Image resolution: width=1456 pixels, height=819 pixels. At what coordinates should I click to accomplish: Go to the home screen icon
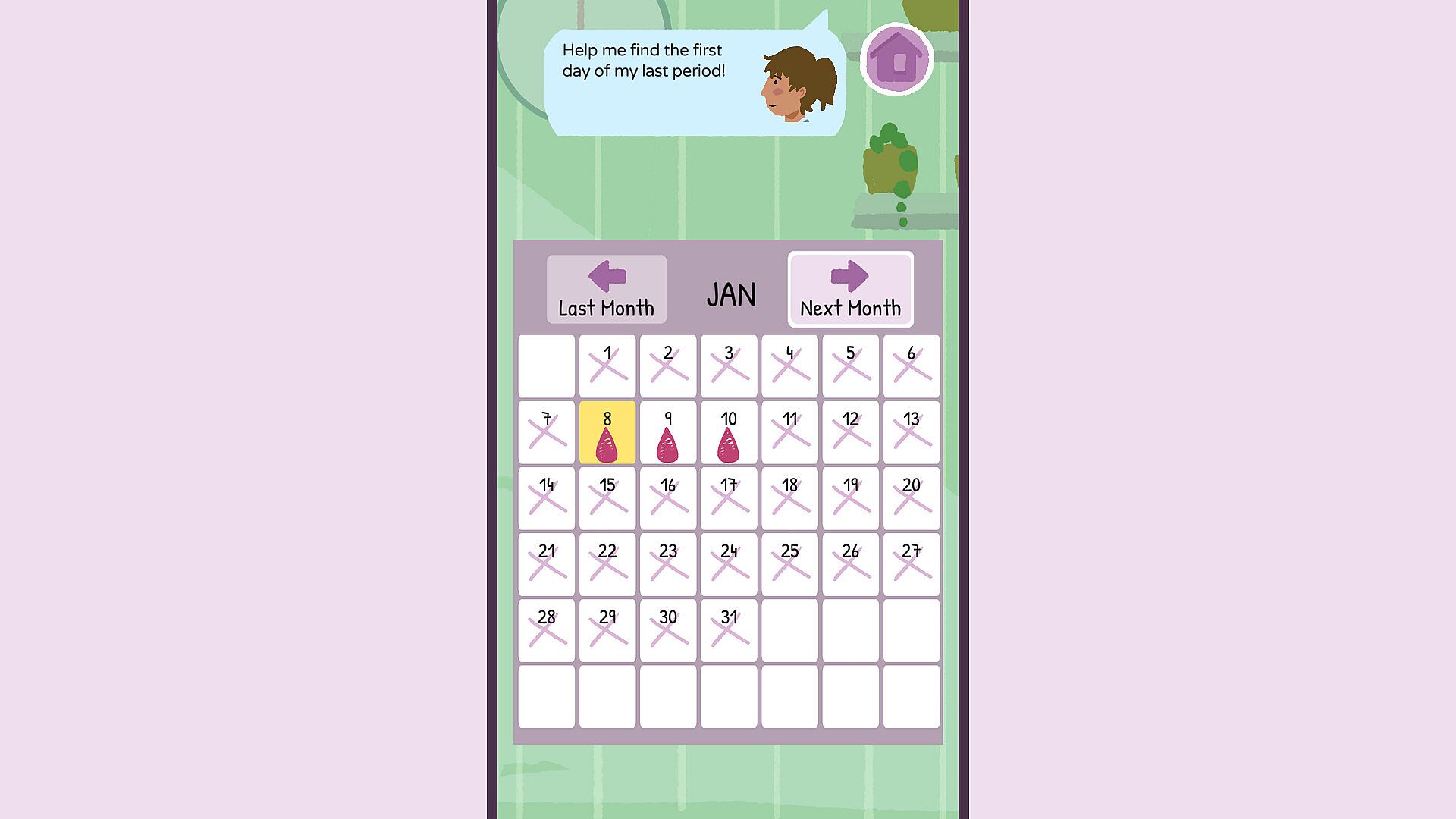coord(896,58)
